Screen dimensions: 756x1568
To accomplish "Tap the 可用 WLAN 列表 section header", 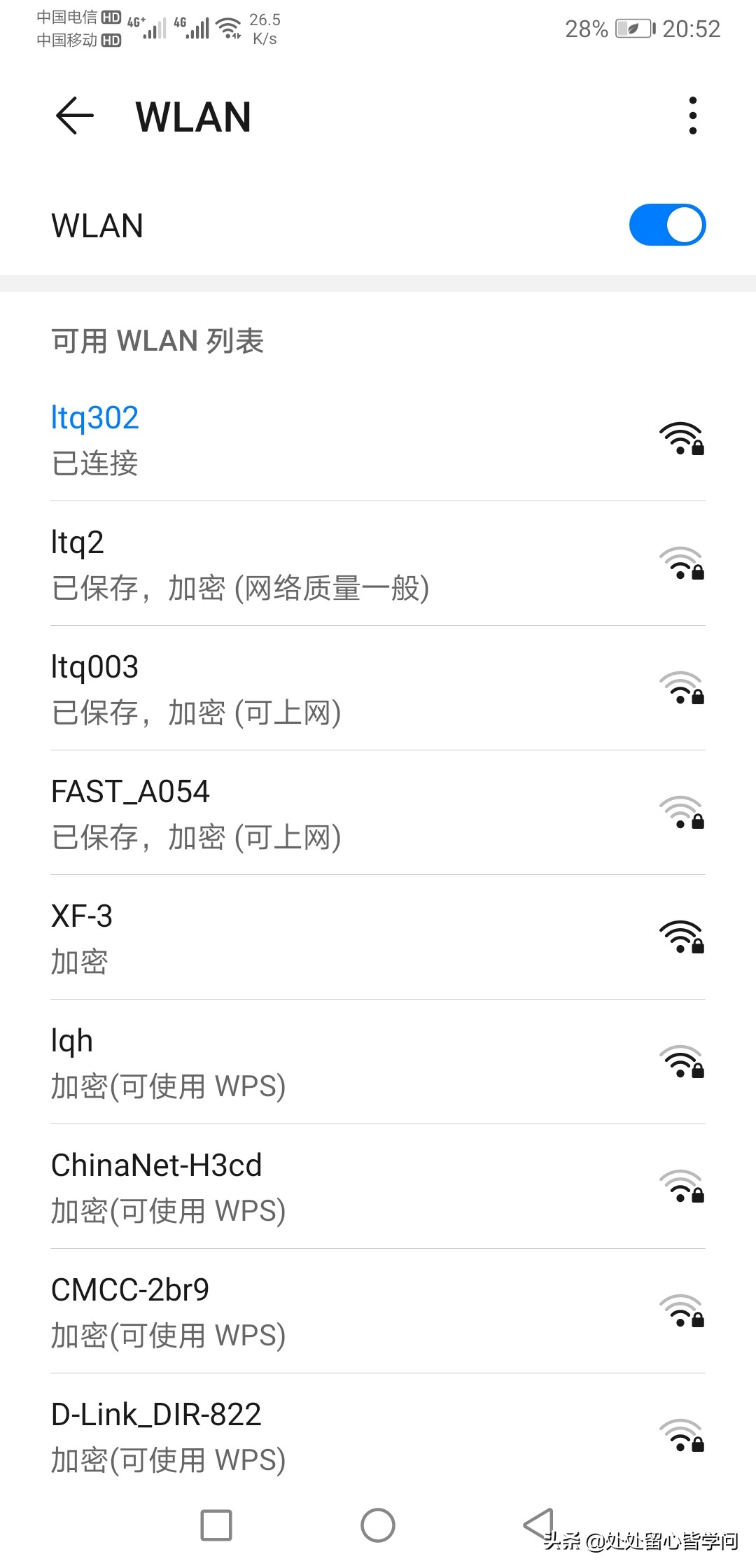I will pyautogui.click(x=157, y=341).
